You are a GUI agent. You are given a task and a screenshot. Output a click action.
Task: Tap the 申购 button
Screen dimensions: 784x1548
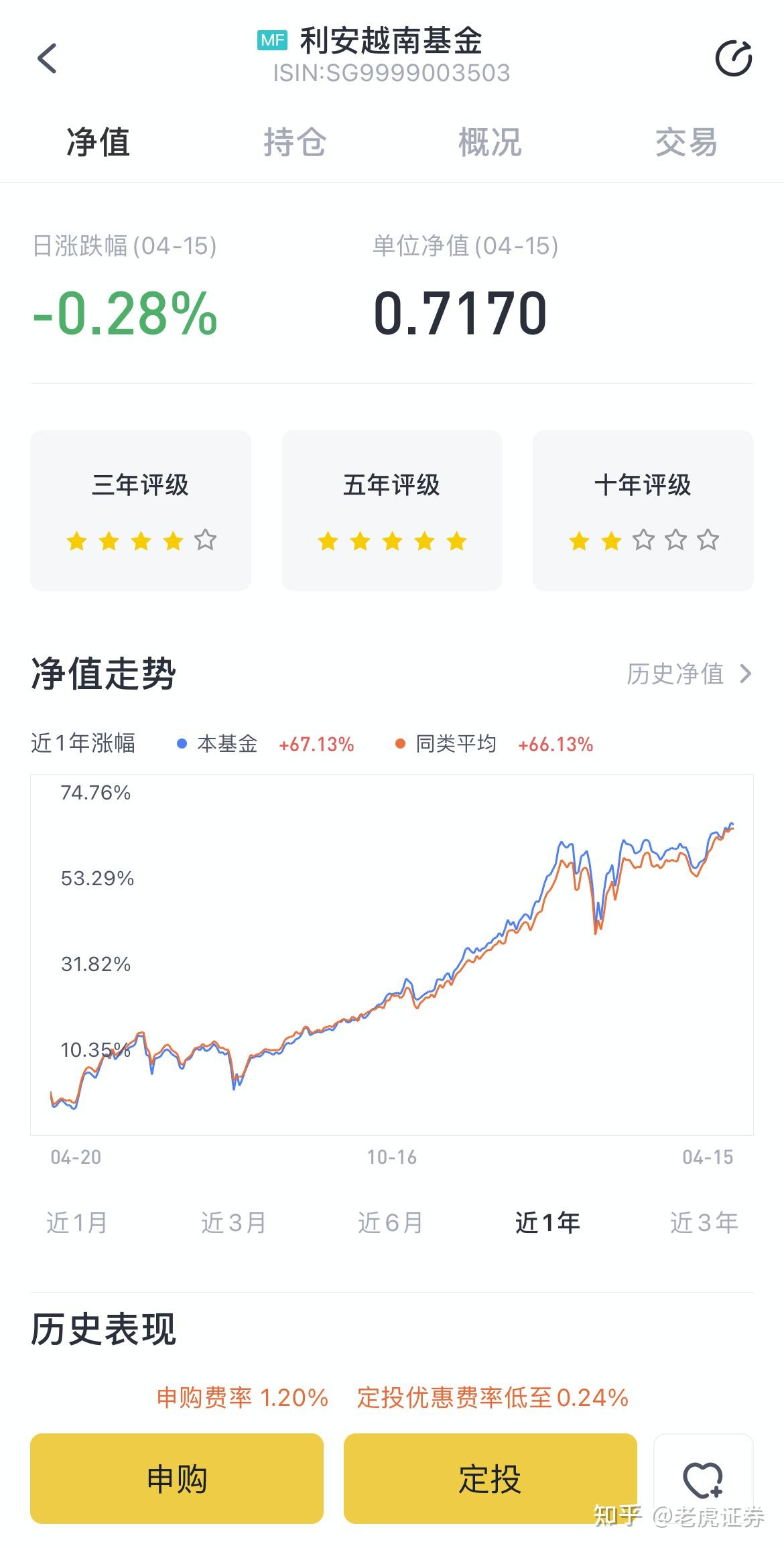[177, 1478]
